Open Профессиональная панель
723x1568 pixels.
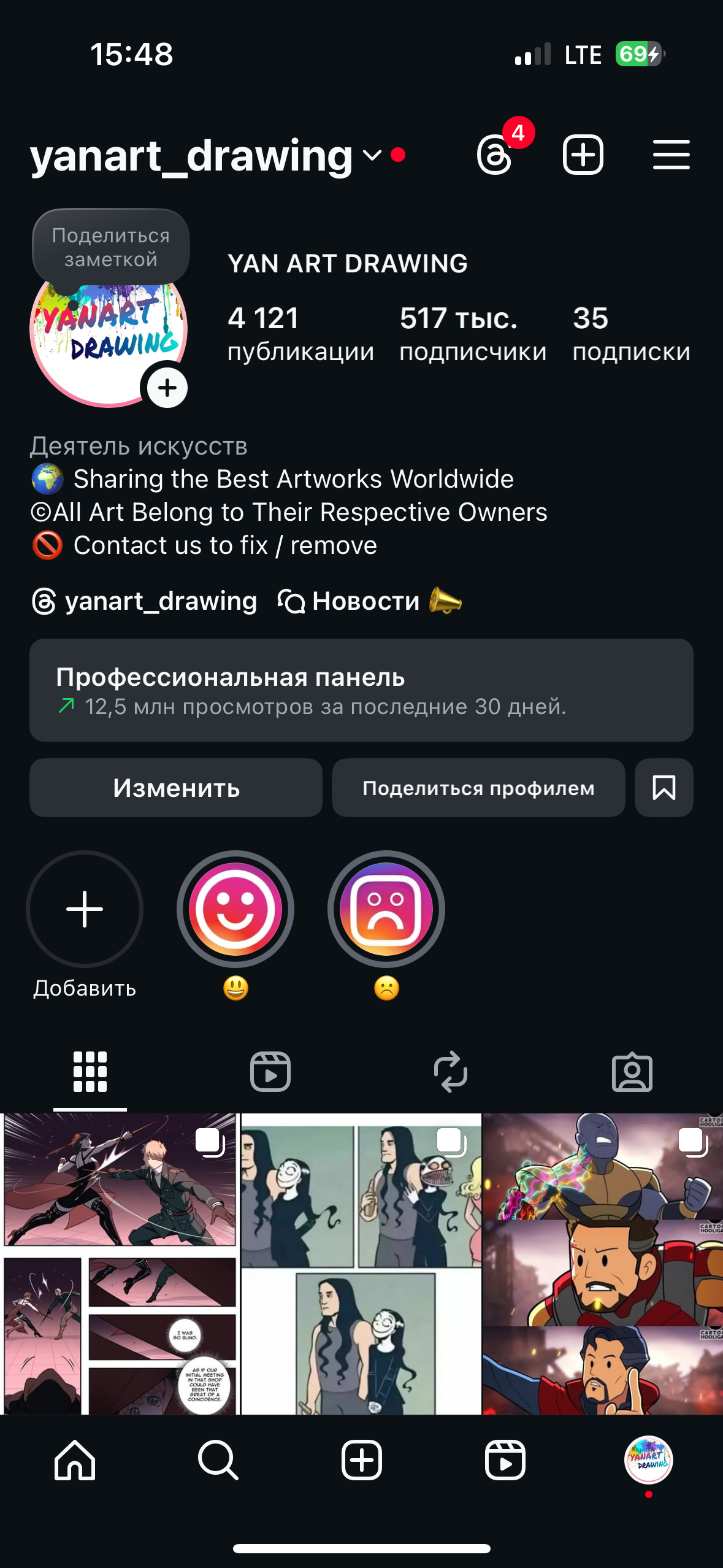361,690
